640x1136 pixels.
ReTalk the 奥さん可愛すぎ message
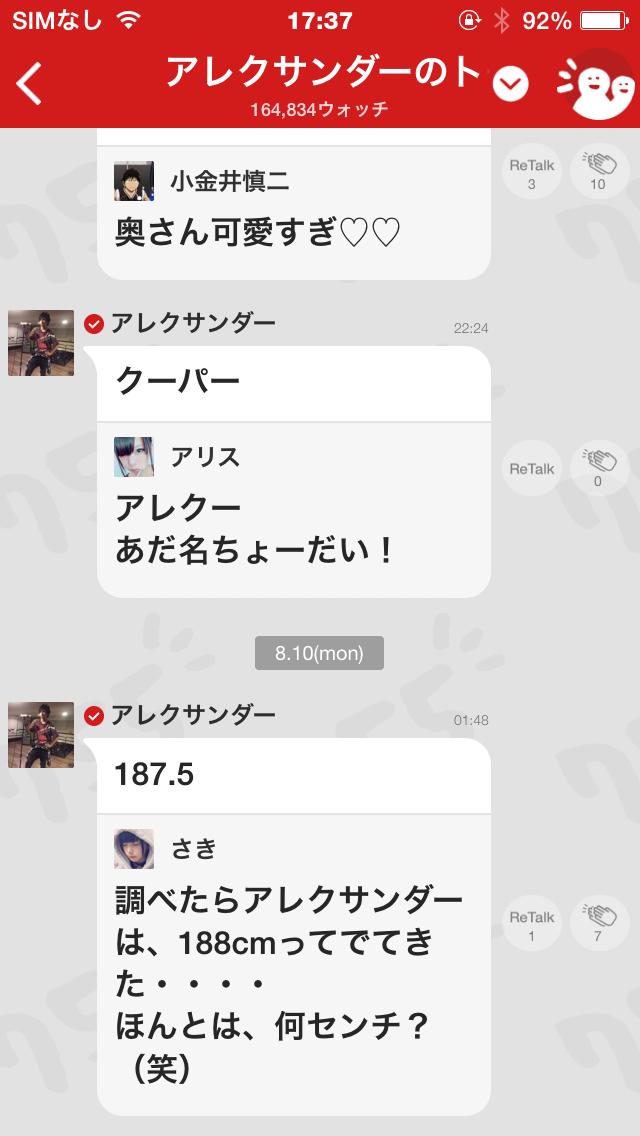coord(531,173)
